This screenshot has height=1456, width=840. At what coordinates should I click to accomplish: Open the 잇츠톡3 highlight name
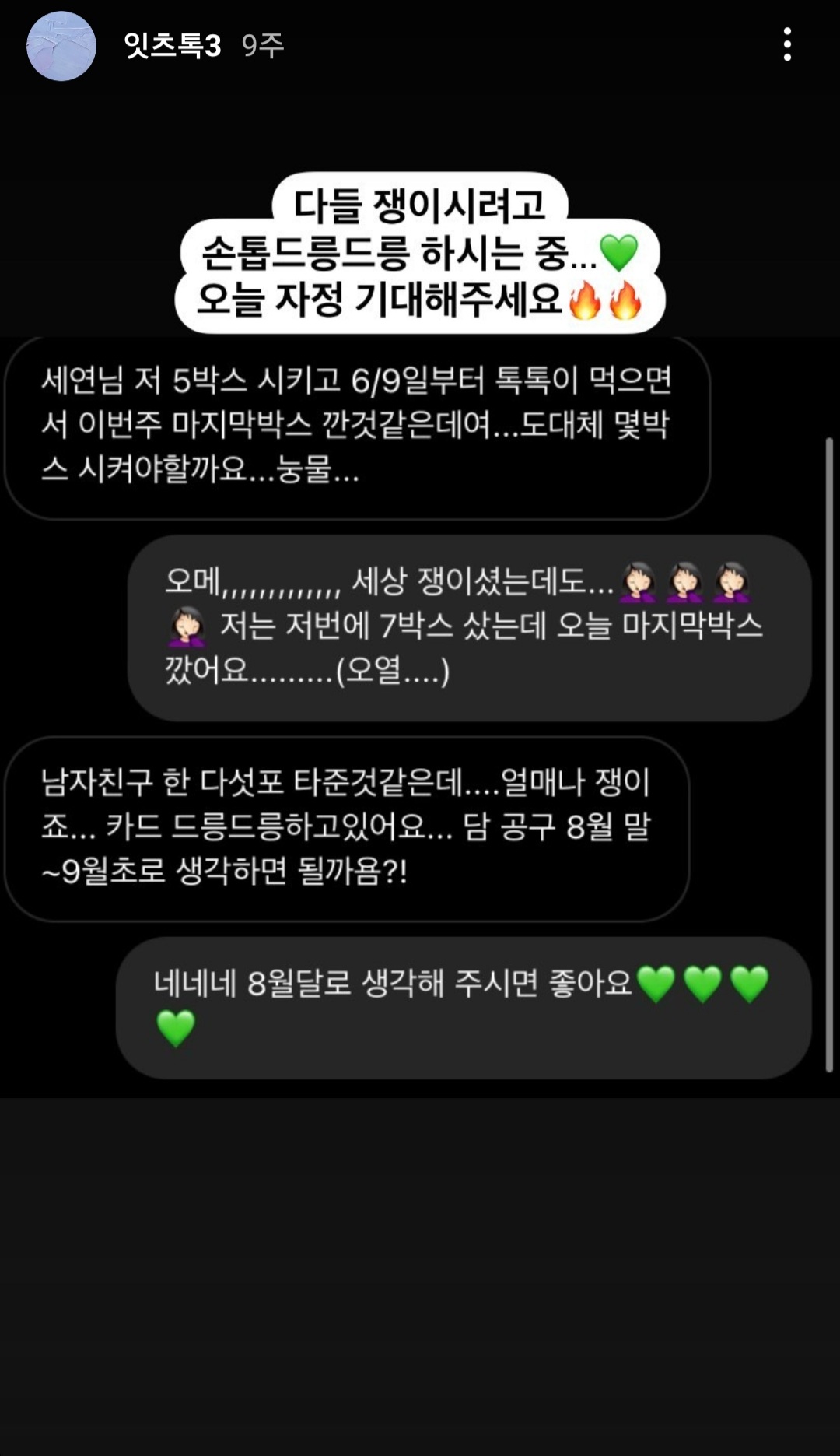173,46
